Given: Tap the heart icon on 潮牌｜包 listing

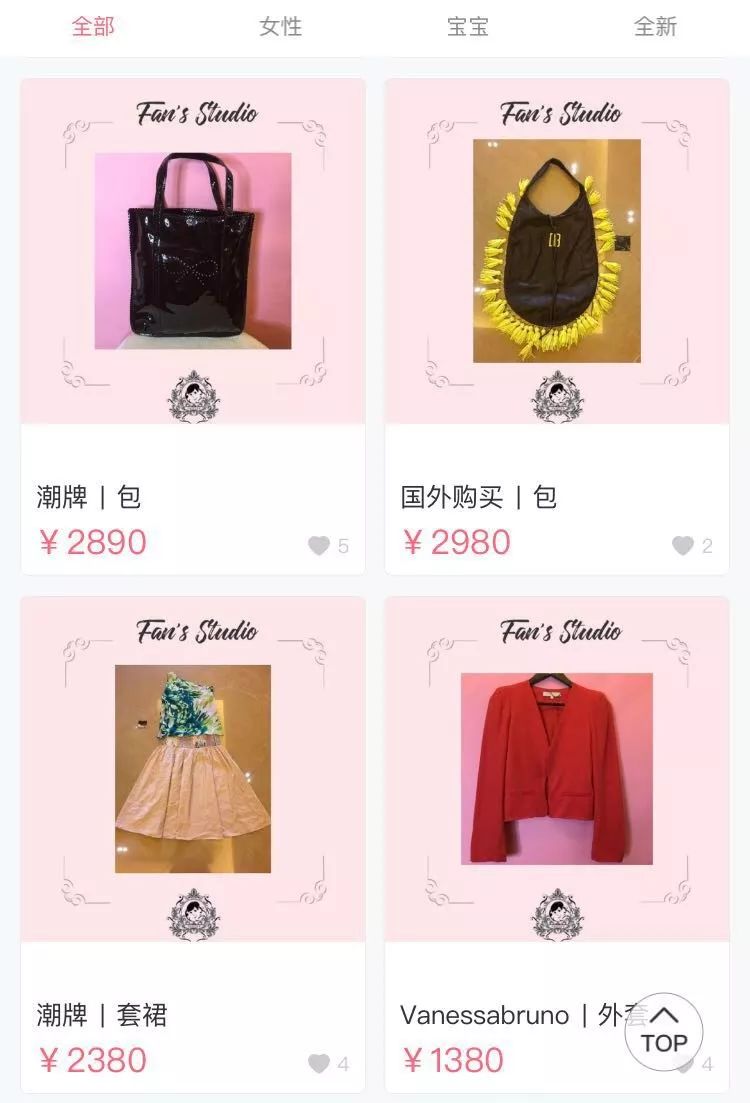Looking at the screenshot, I should click(319, 545).
